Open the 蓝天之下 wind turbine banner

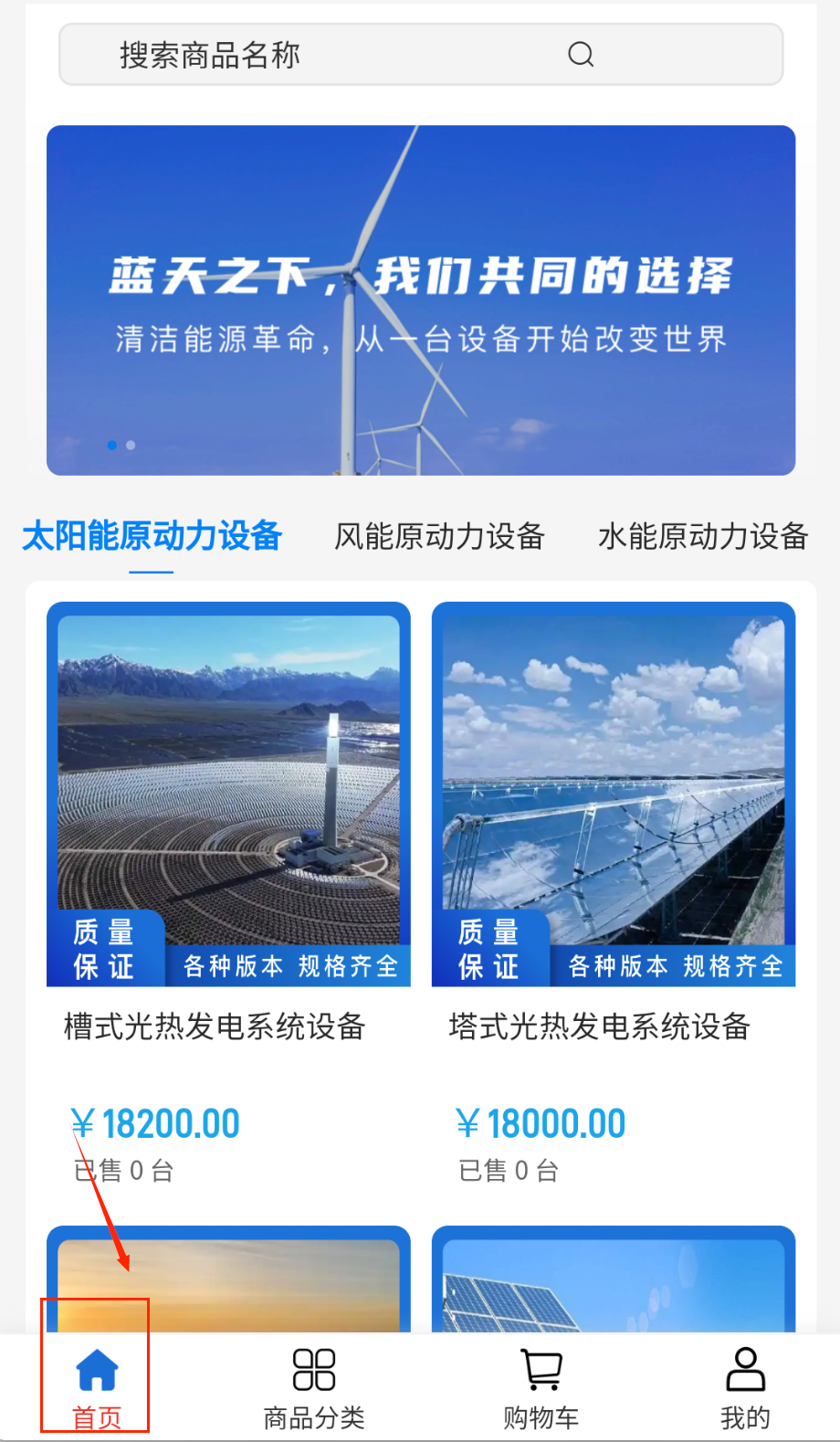421,300
